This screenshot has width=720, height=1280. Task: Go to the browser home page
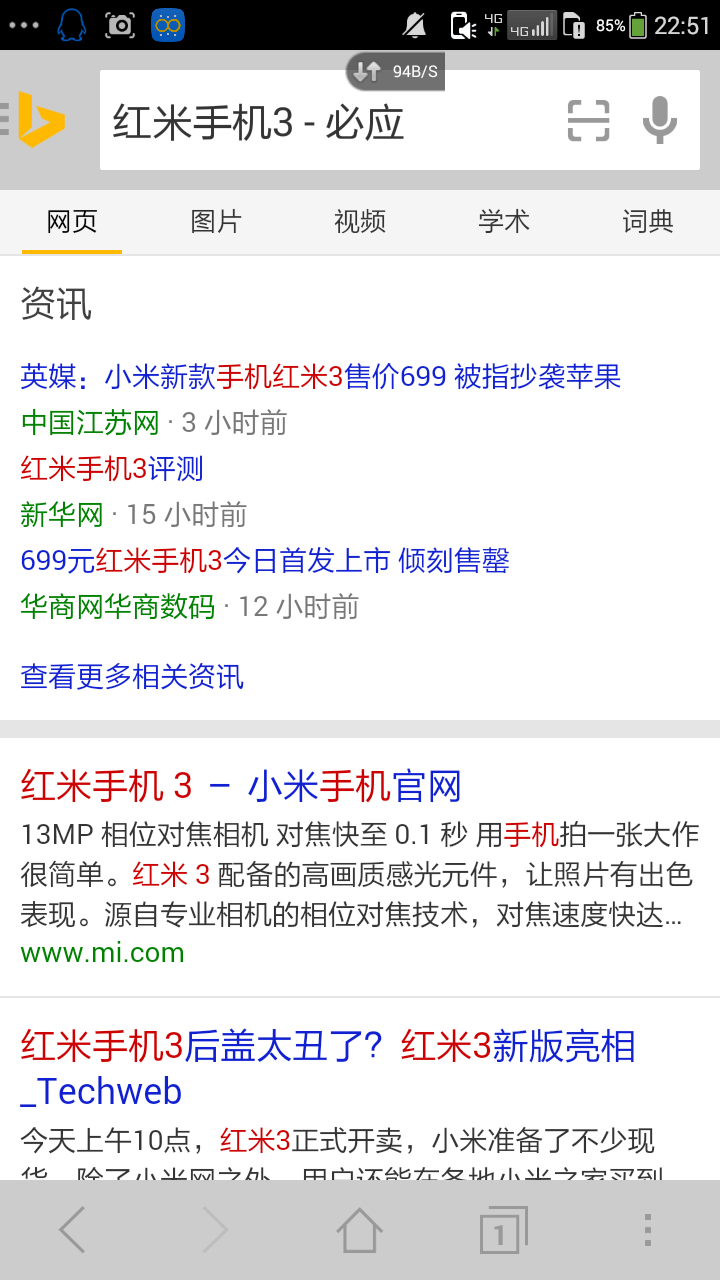[359, 1230]
